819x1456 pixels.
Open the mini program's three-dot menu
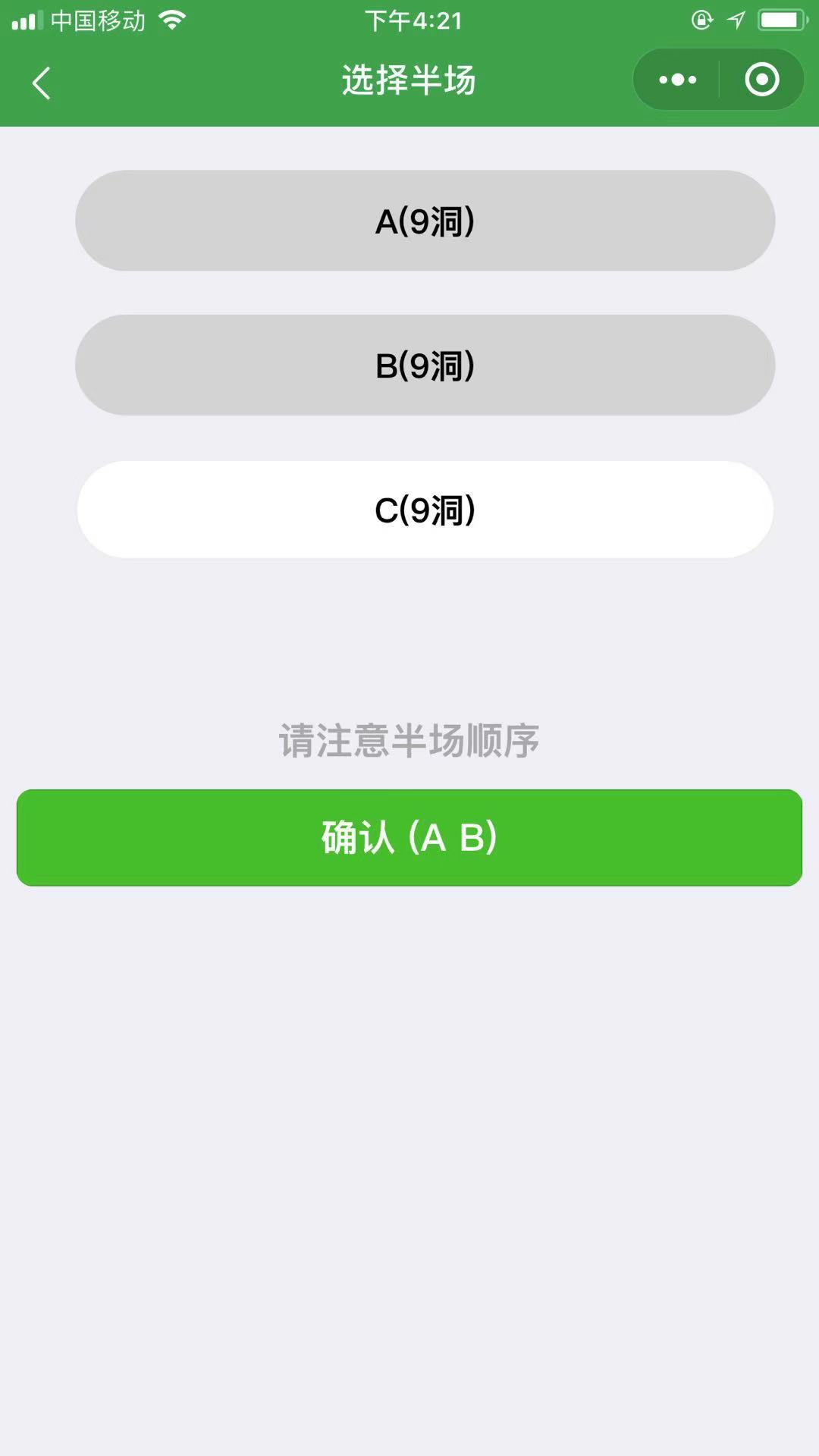pyautogui.click(x=677, y=80)
